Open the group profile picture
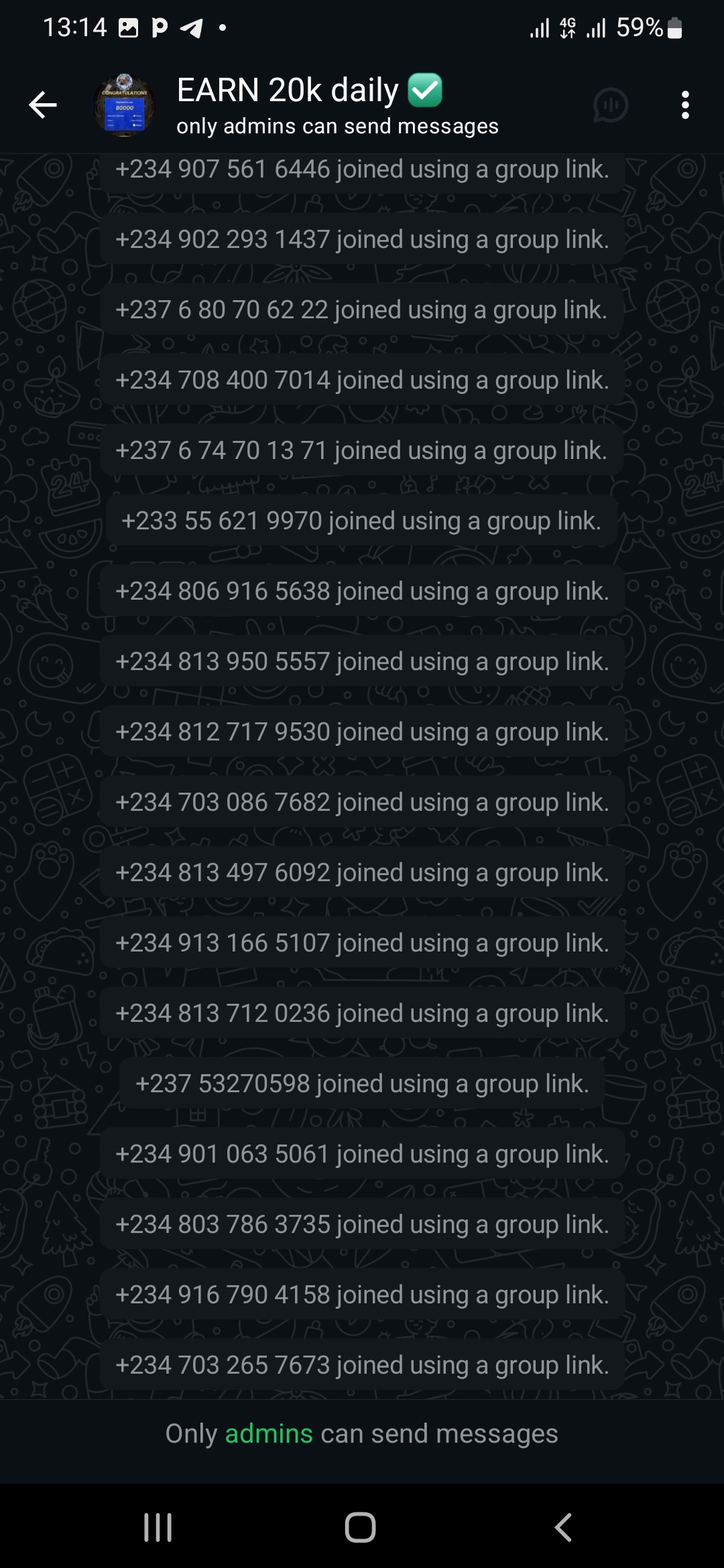 click(125, 105)
